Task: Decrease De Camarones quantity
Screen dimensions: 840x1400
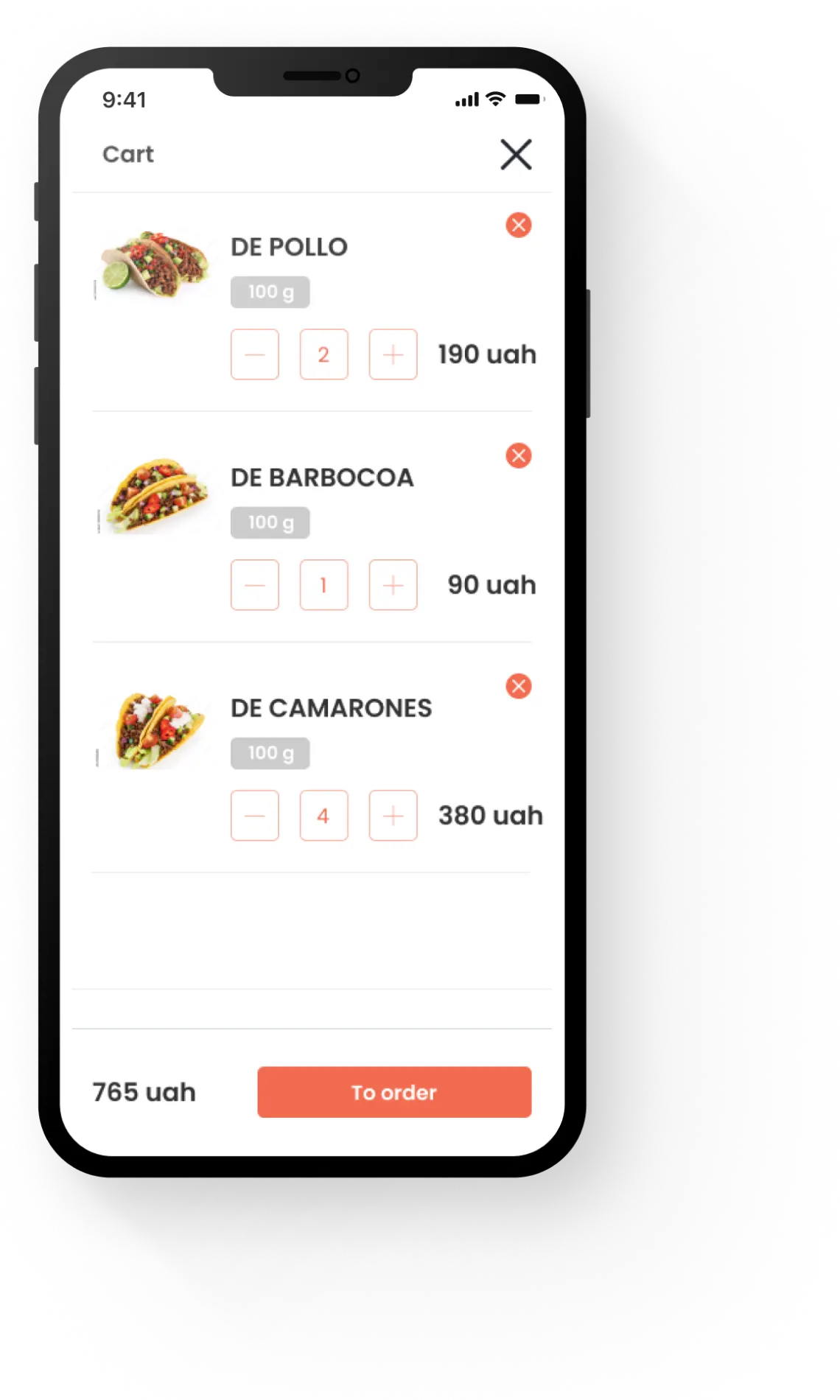Action: 255,816
